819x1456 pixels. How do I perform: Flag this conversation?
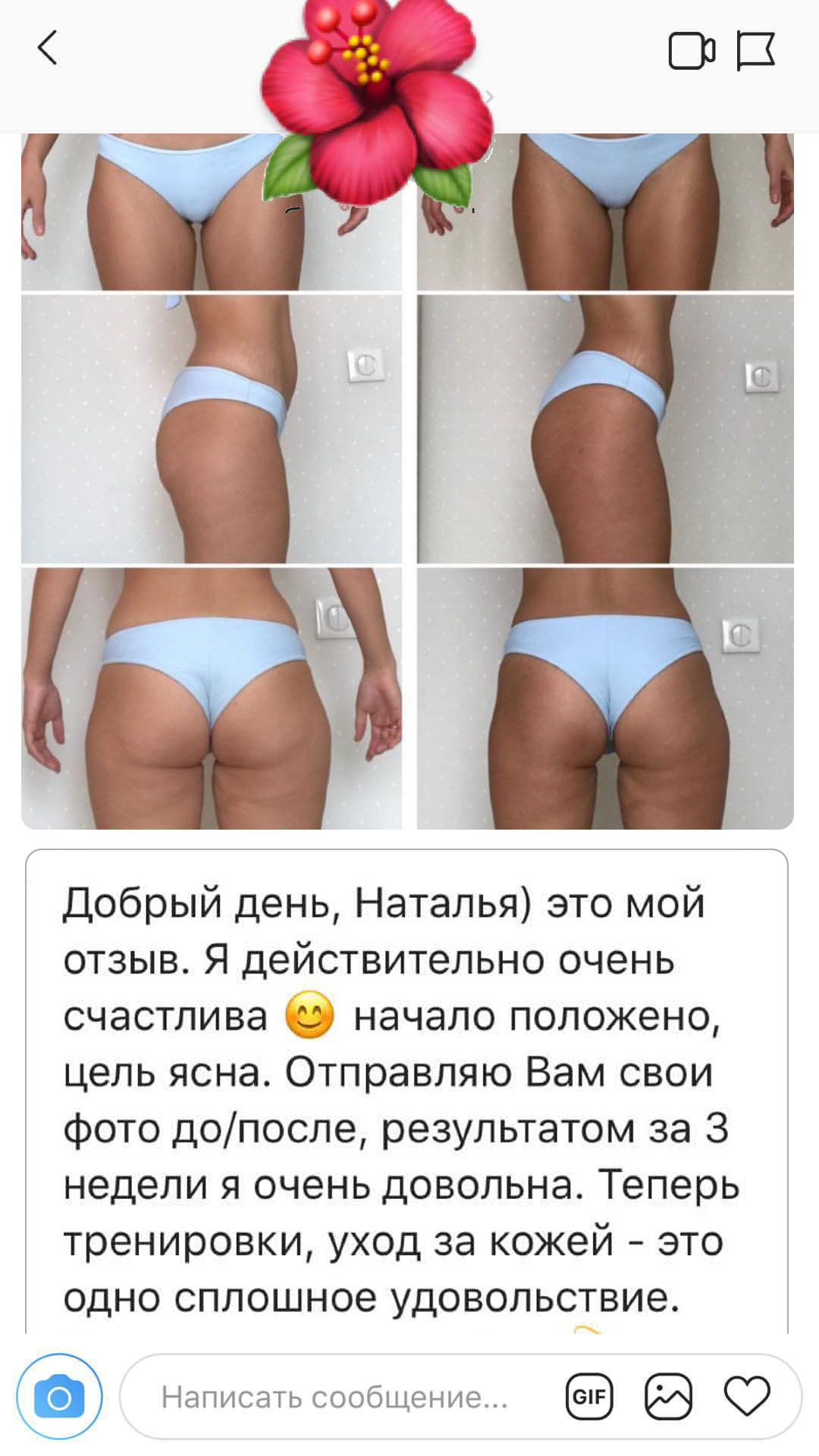coord(755,51)
